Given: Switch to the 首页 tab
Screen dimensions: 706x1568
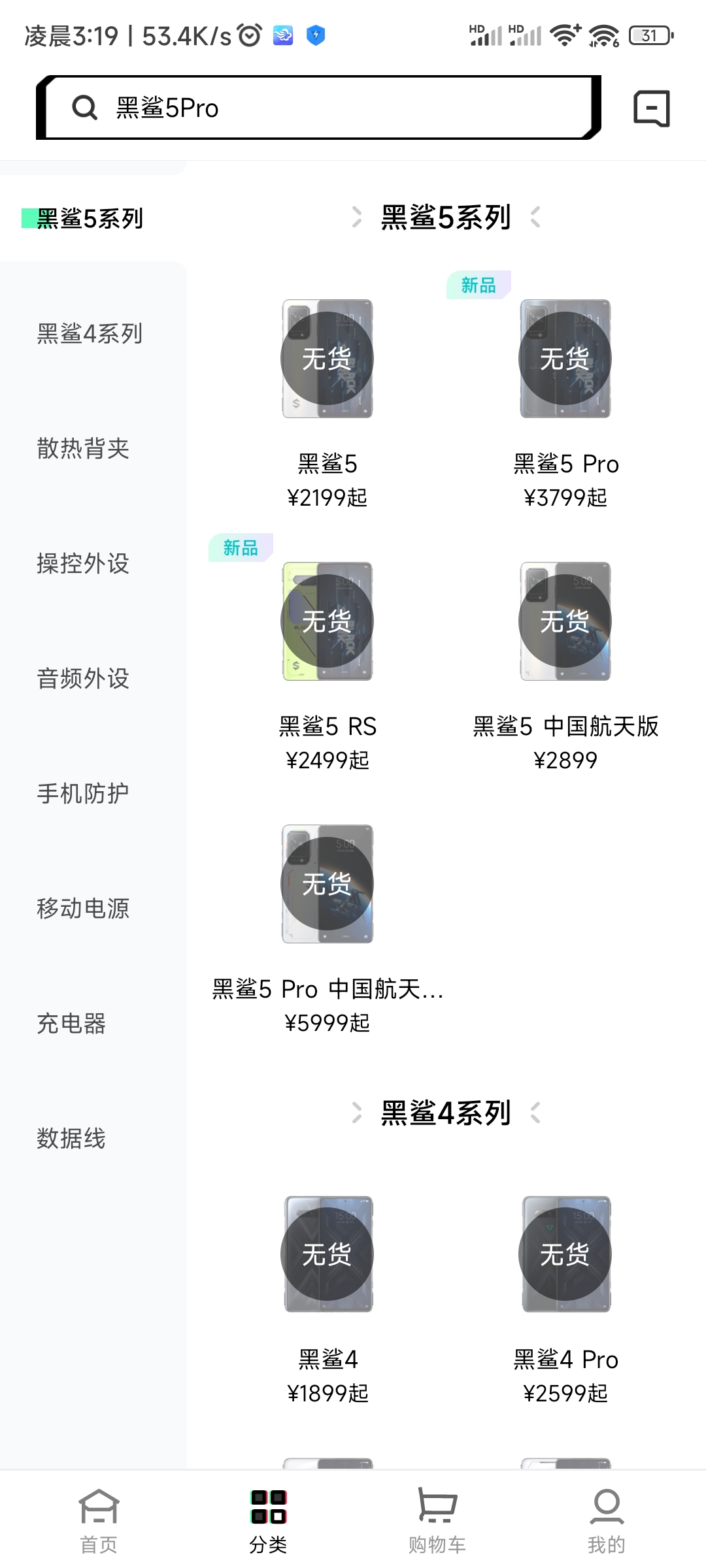Looking at the screenshot, I should 99,1521.
